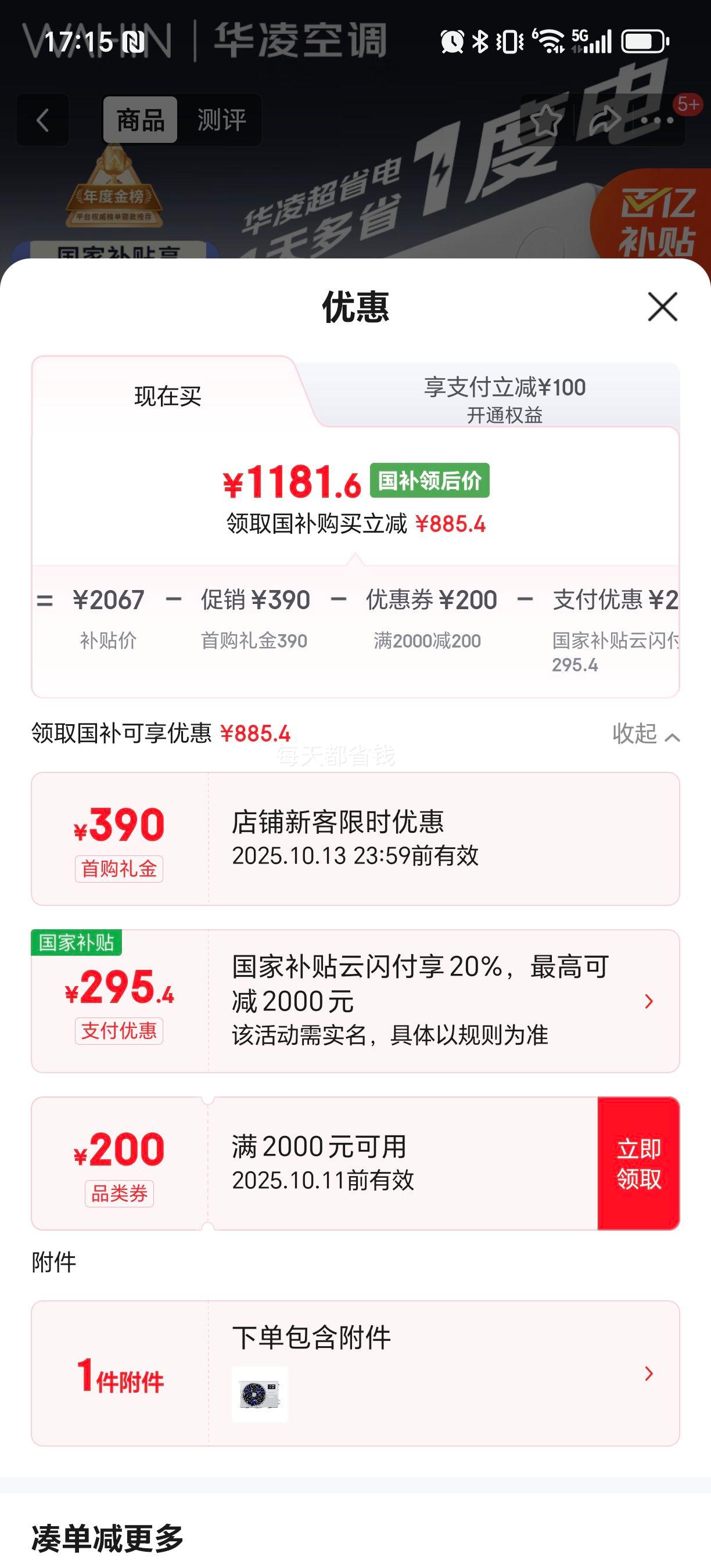Close the 优惠 discount panel
The height and width of the screenshot is (1568, 711).
point(662,306)
